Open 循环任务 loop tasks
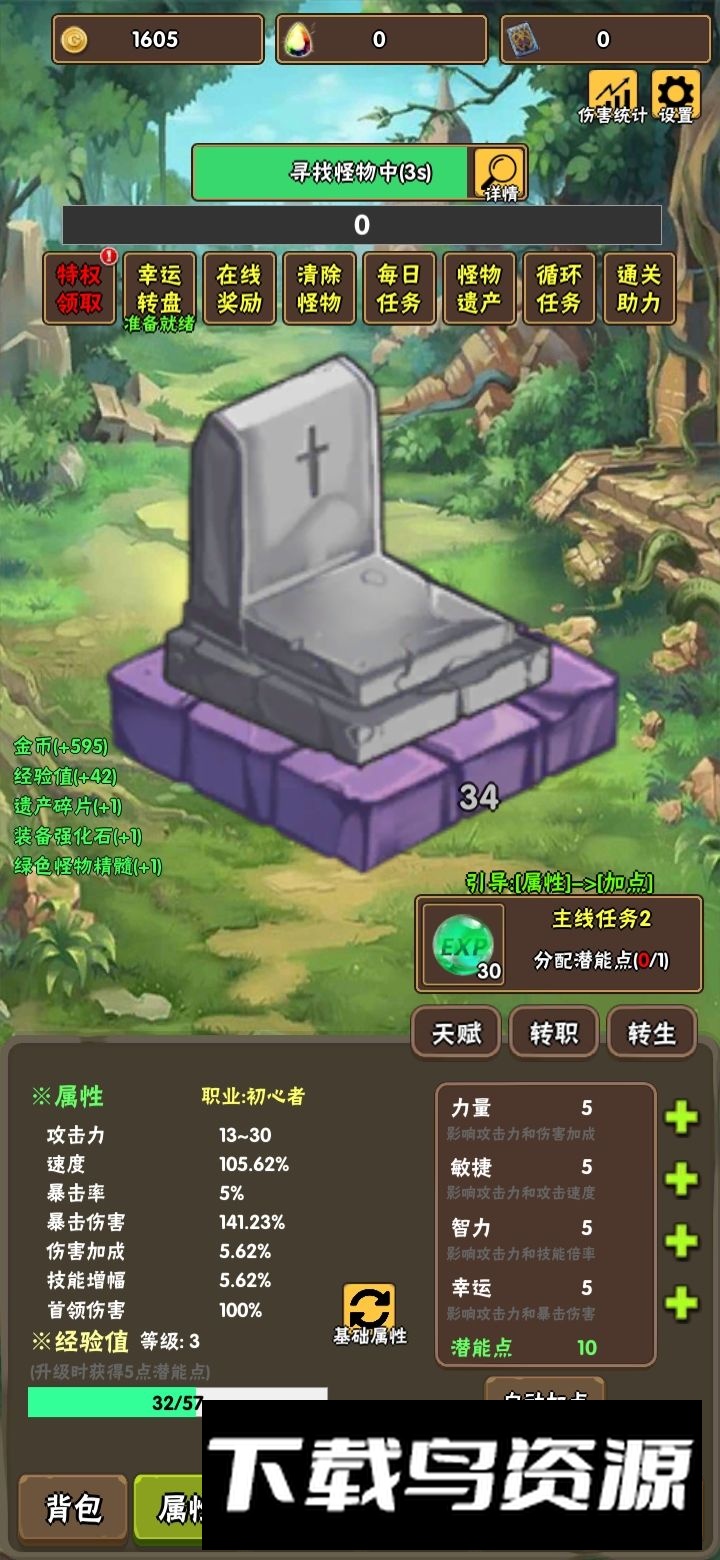Image resolution: width=720 pixels, height=1560 pixels. coord(559,288)
